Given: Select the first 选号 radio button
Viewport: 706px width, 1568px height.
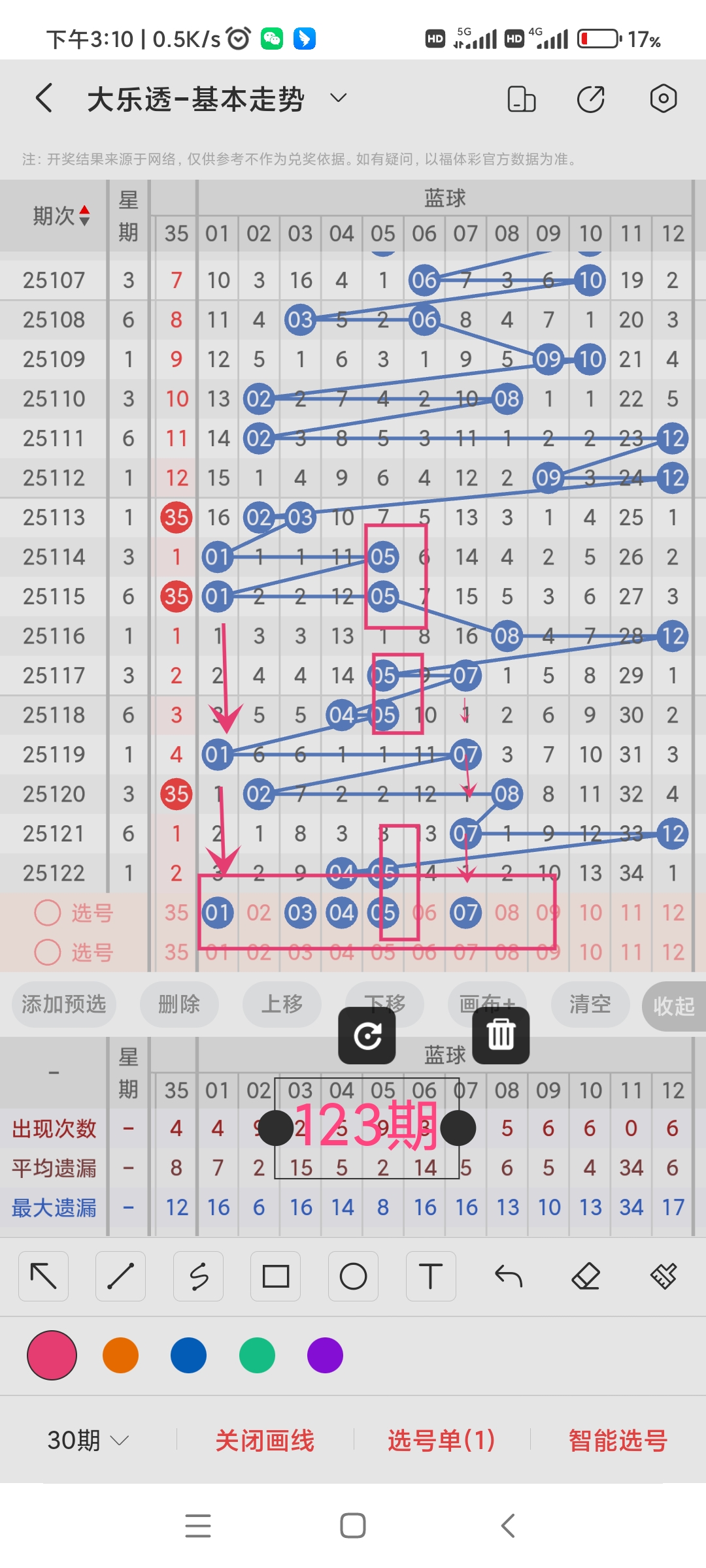Looking at the screenshot, I should [x=47, y=912].
